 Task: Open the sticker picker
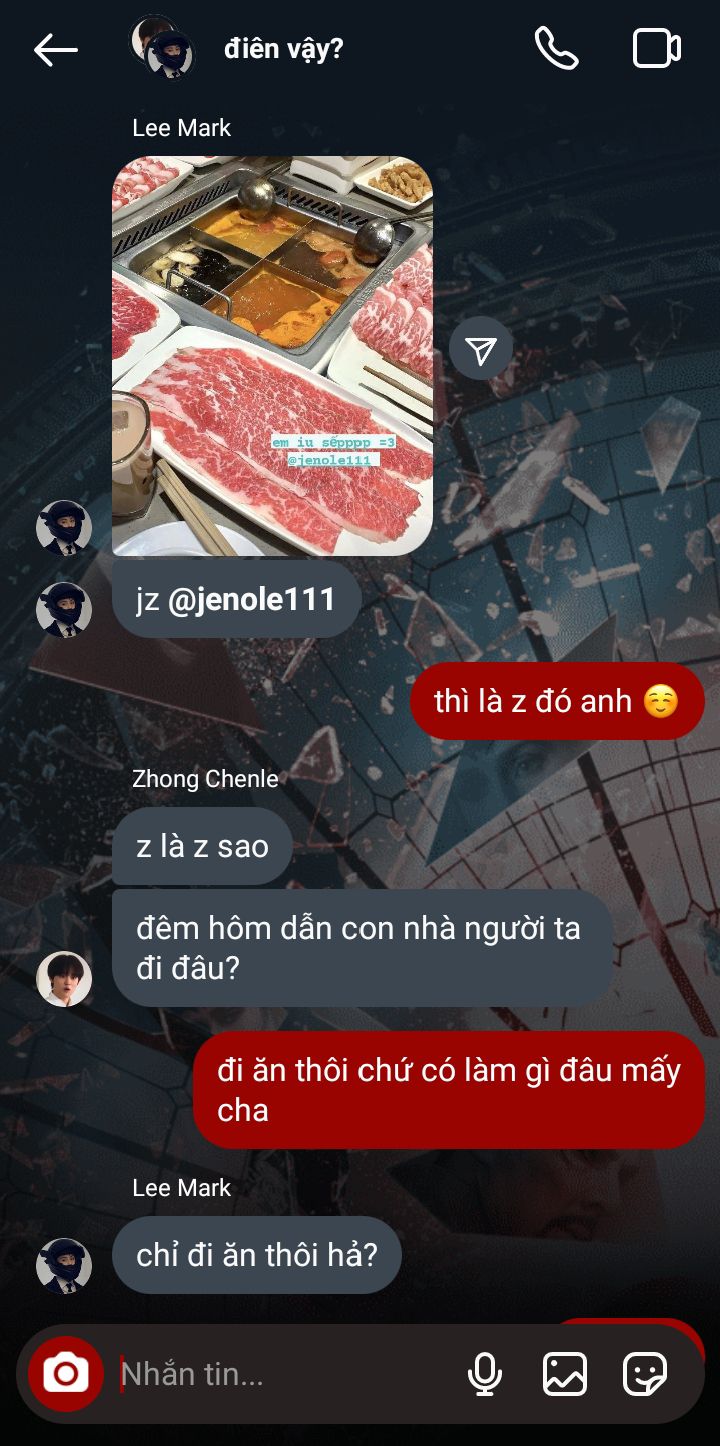coord(645,1374)
